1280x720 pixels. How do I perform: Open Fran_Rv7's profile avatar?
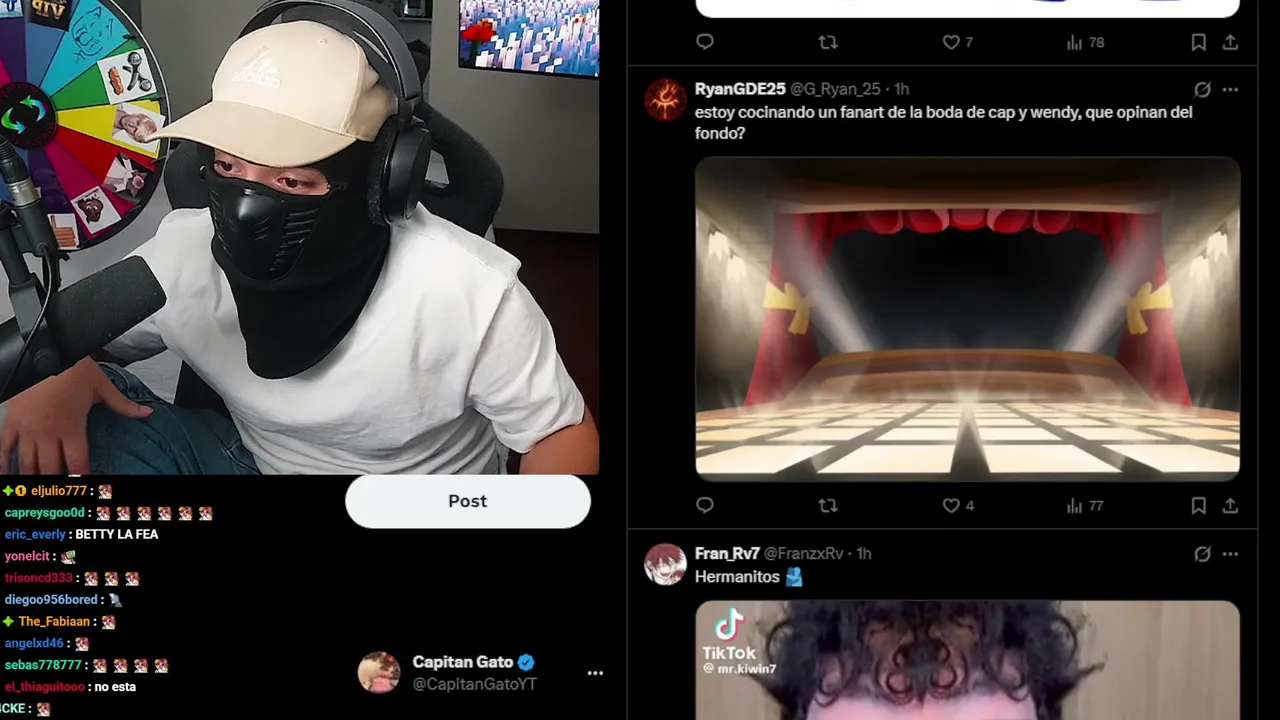pyautogui.click(x=665, y=564)
